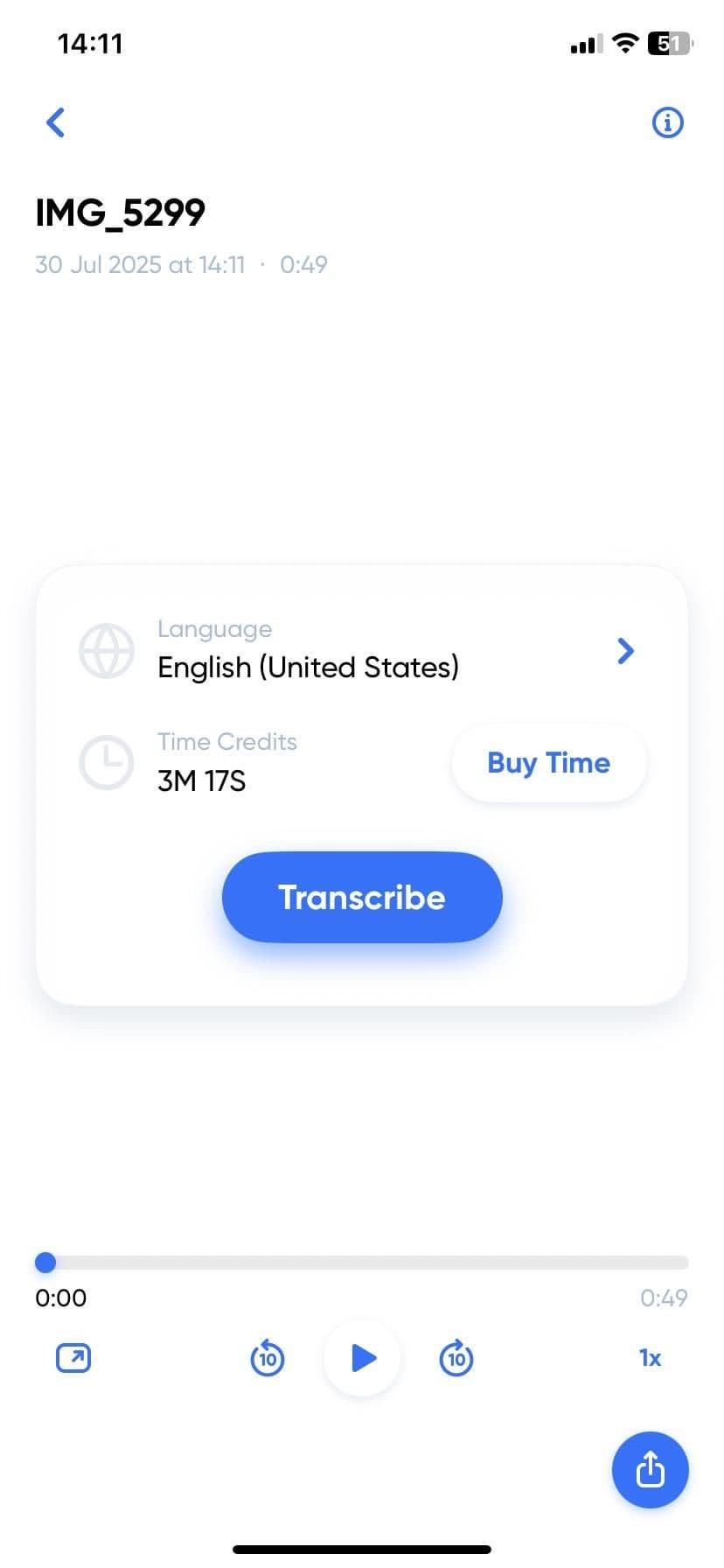Tap the Buy Time button
Screen dimensions: 724x1568
click(549, 763)
